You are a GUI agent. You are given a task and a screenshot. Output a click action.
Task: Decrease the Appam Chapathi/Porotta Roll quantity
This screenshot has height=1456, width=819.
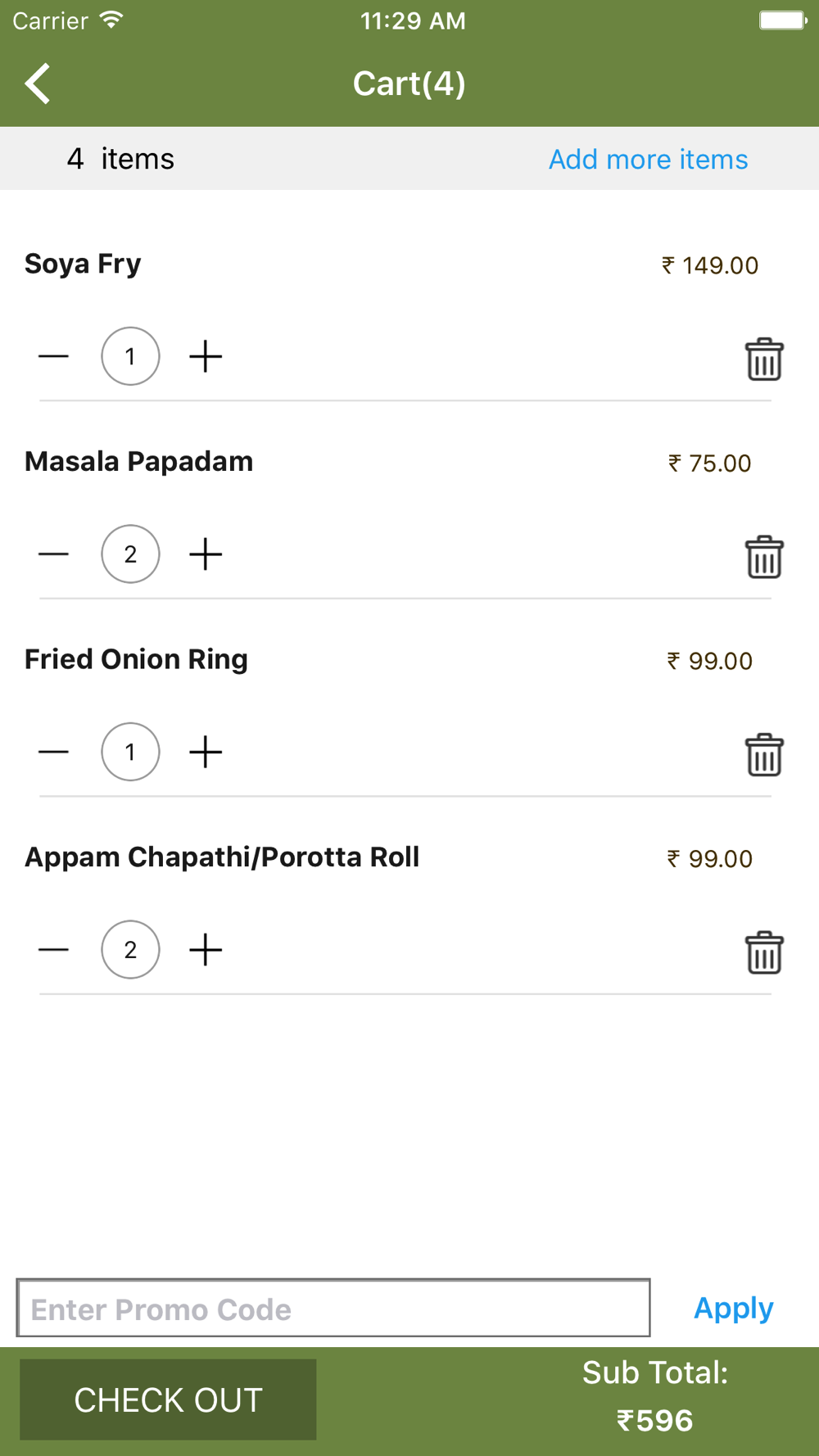point(54,950)
